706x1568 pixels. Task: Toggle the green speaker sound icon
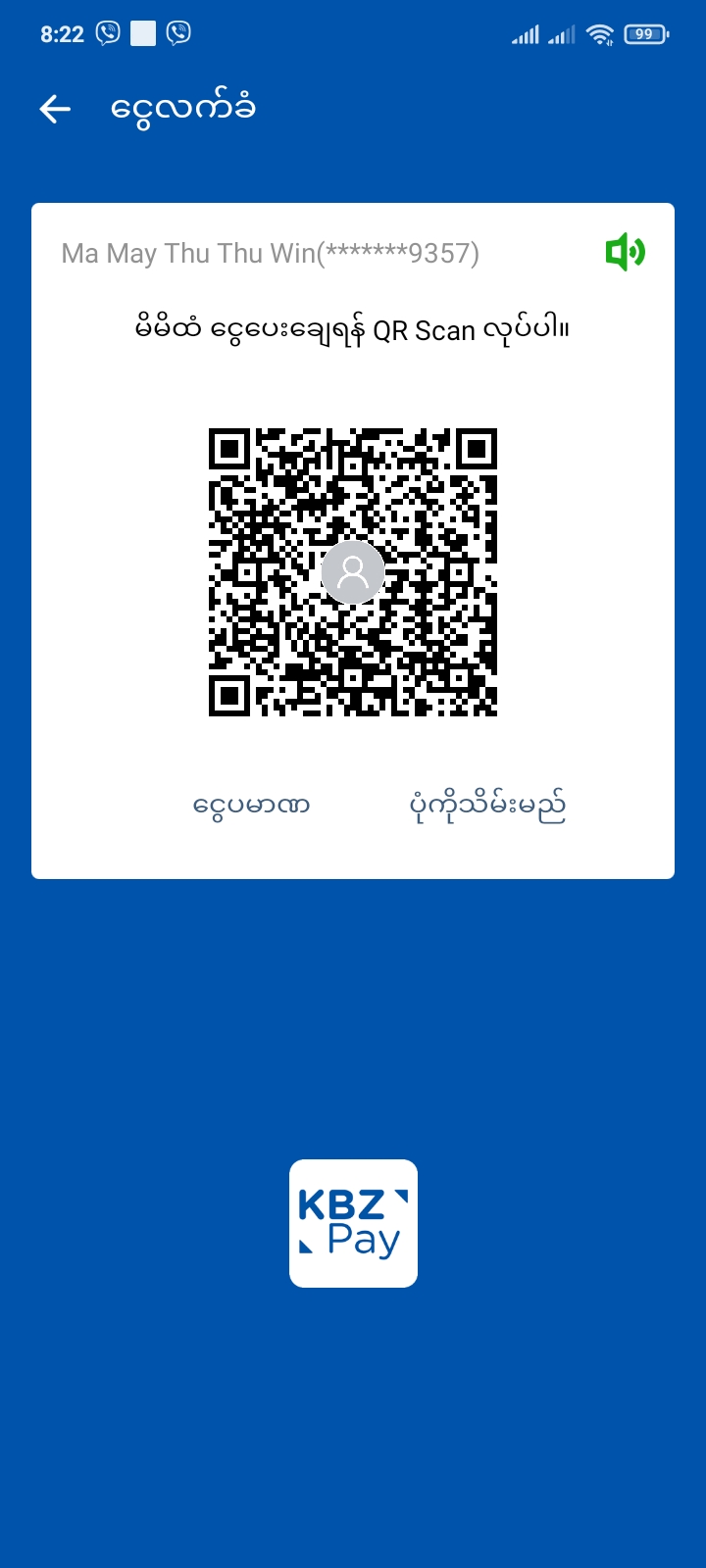click(x=625, y=253)
